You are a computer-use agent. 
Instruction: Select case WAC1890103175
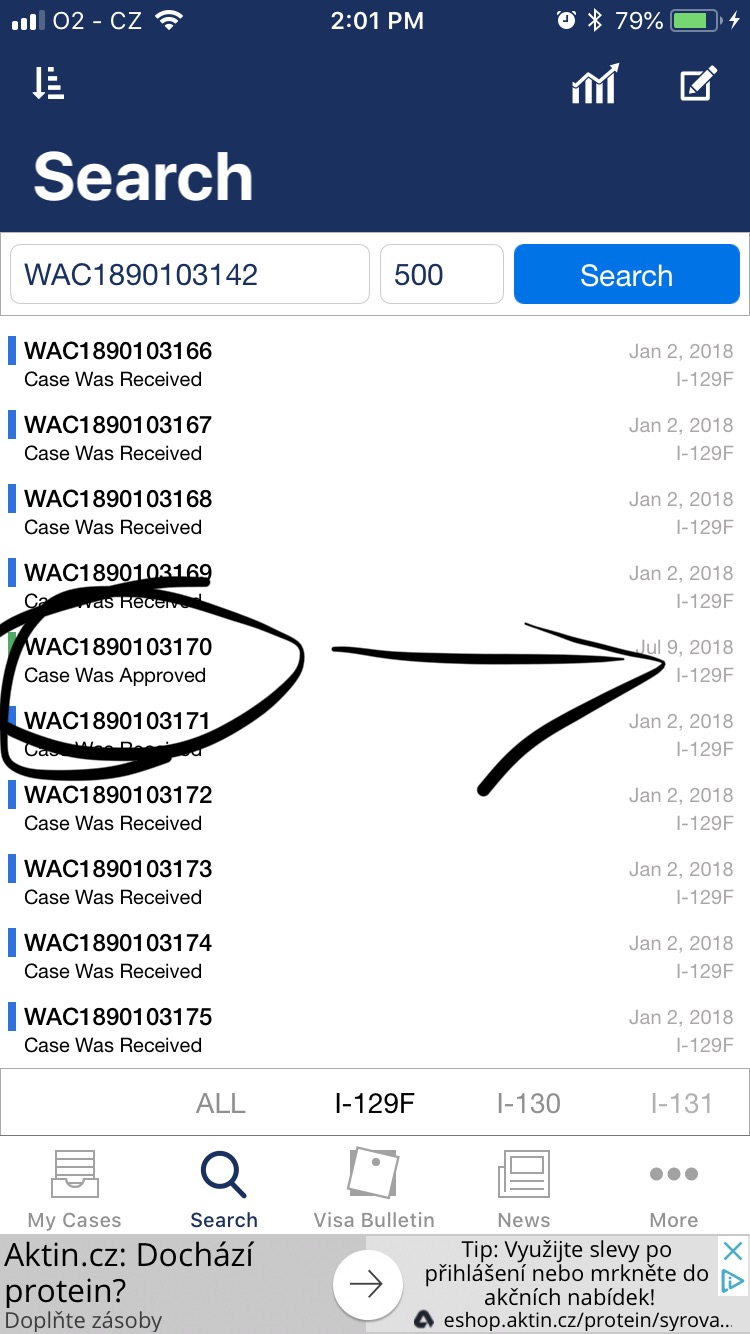pos(375,1031)
